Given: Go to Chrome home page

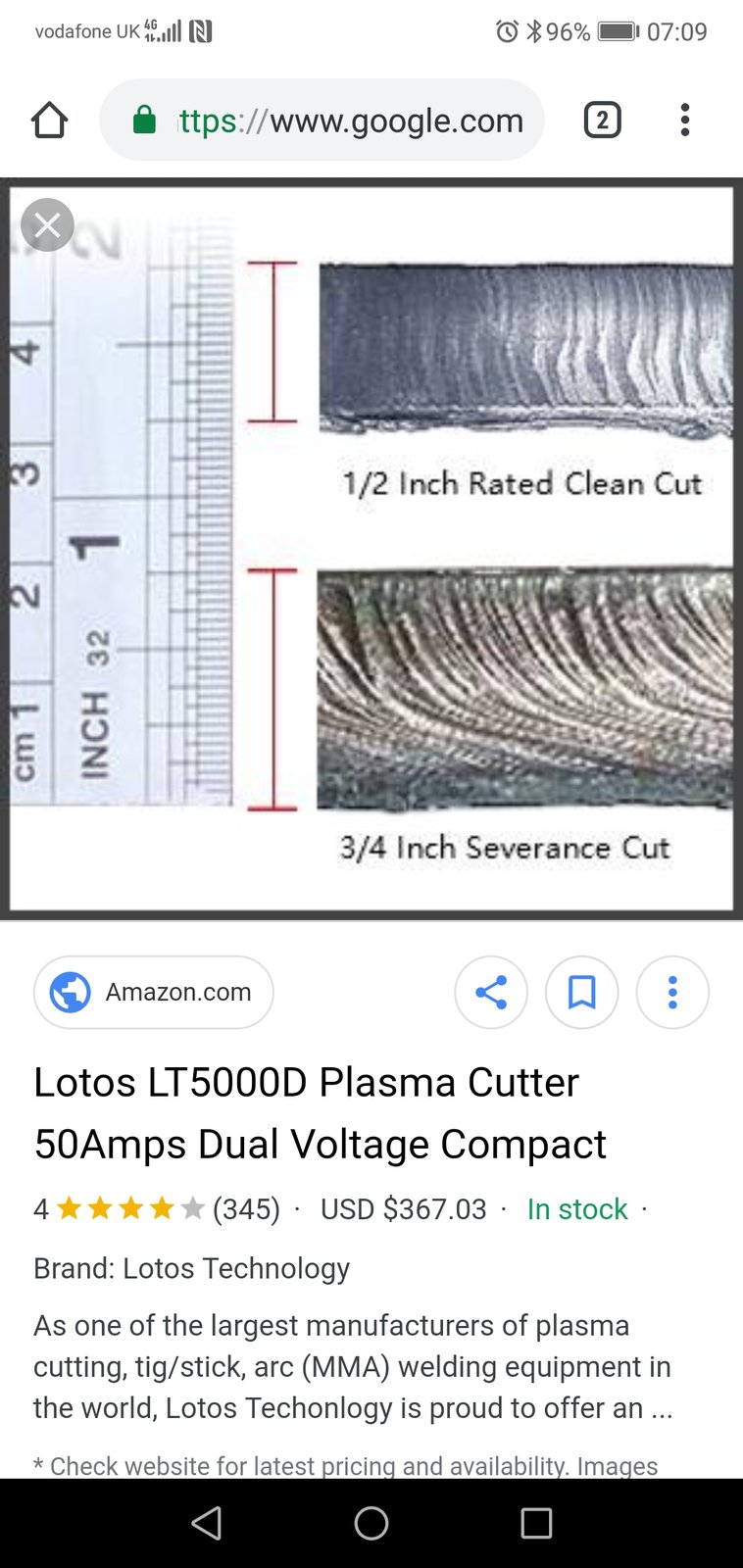Looking at the screenshot, I should coord(49,121).
